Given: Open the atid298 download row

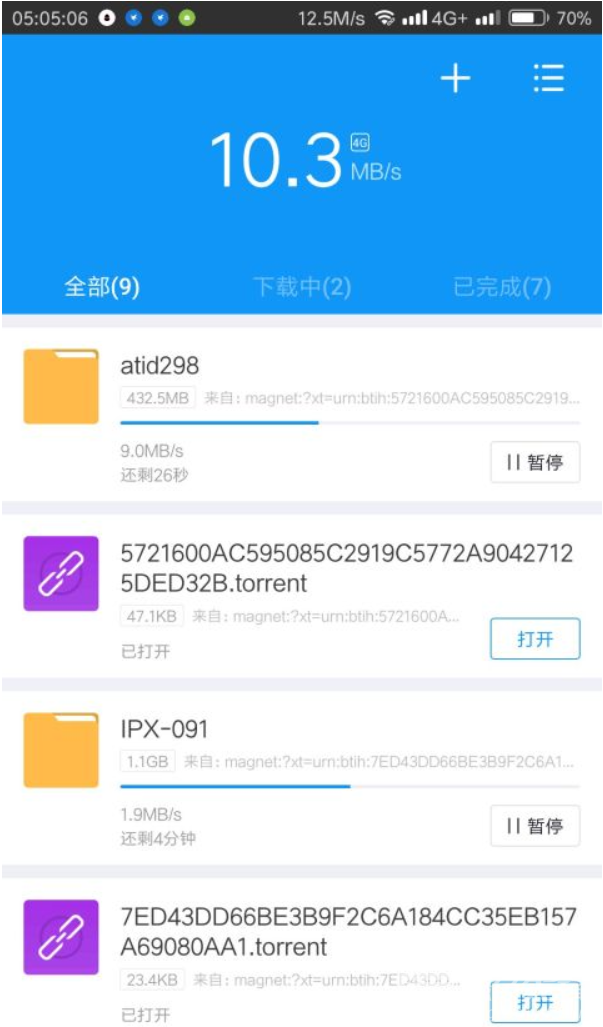Looking at the screenshot, I should coord(302,414).
